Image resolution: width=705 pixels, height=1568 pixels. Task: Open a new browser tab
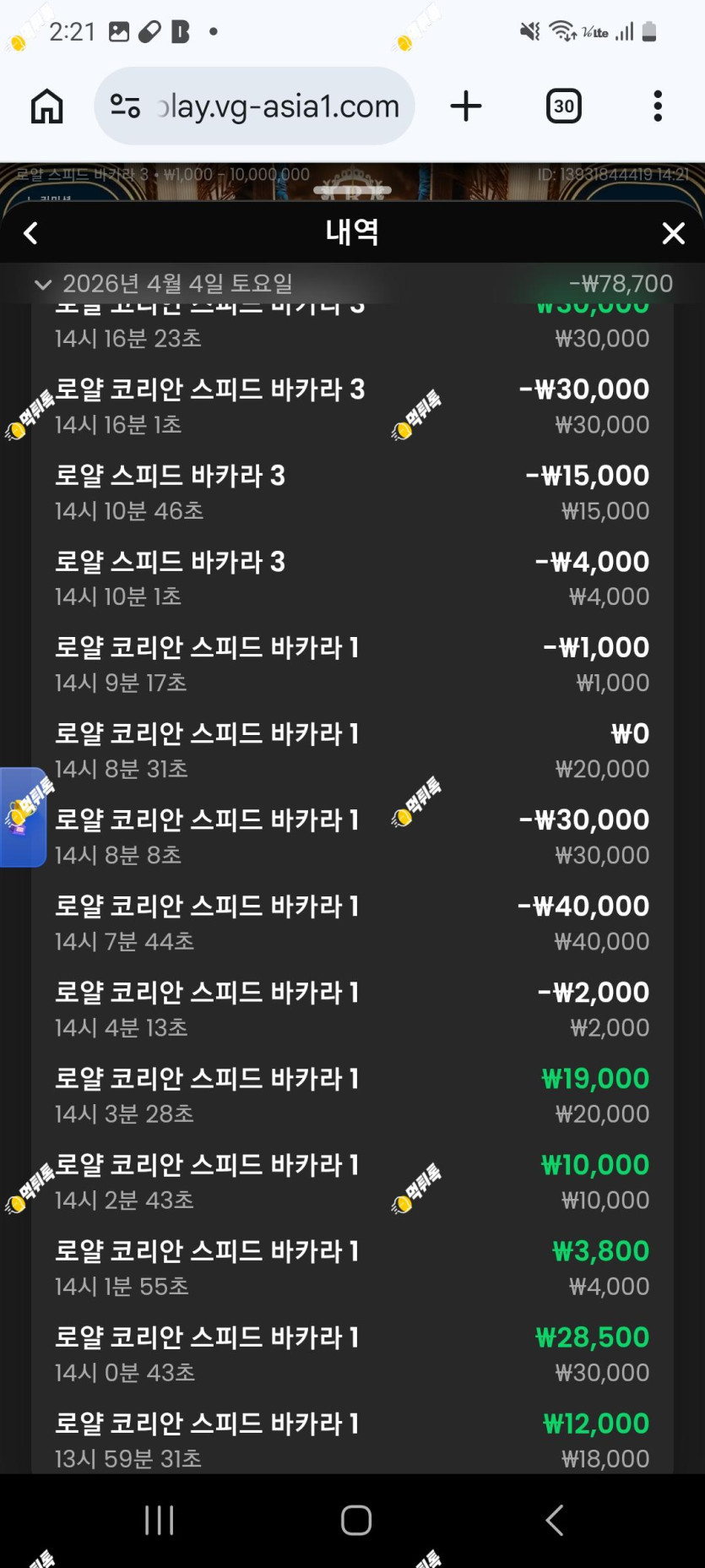pos(466,106)
